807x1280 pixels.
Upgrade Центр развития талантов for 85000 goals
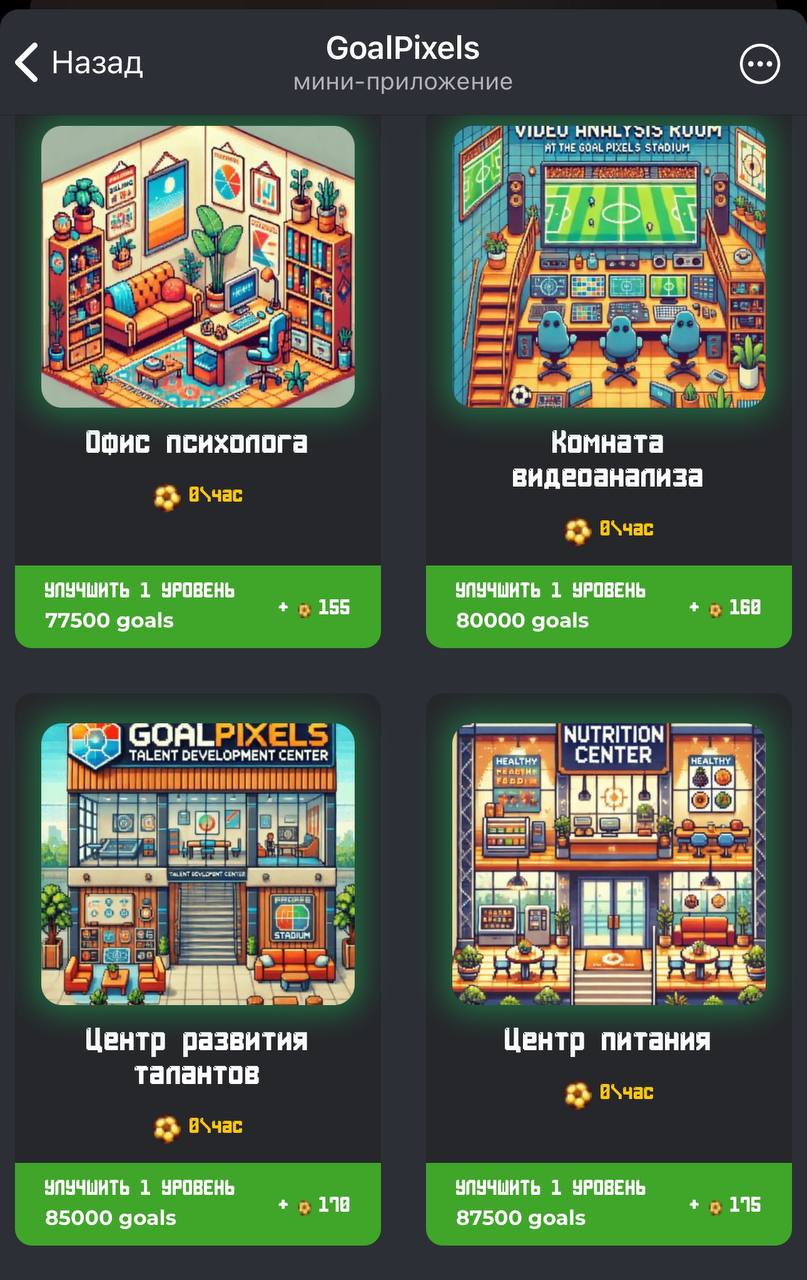pos(197,1203)
